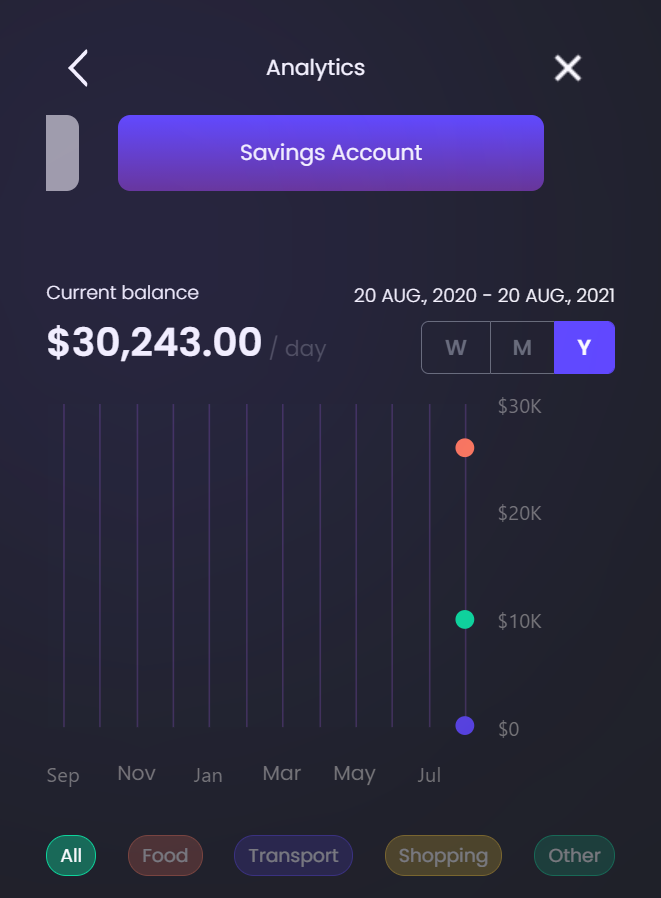Screen dimensions: 661x898
Task: Open the previous gray account card
Action: (x=62, y=153)
